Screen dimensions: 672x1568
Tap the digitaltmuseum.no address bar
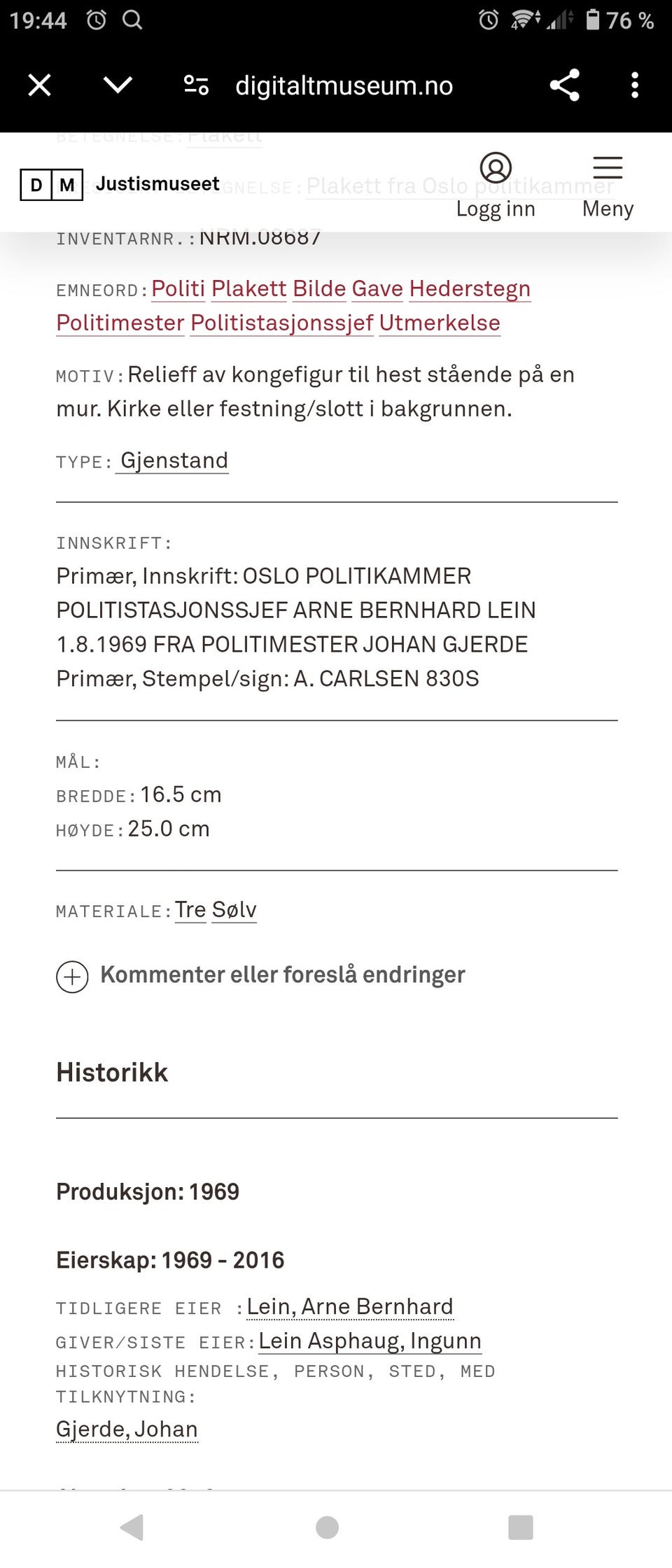click(342, 85)
